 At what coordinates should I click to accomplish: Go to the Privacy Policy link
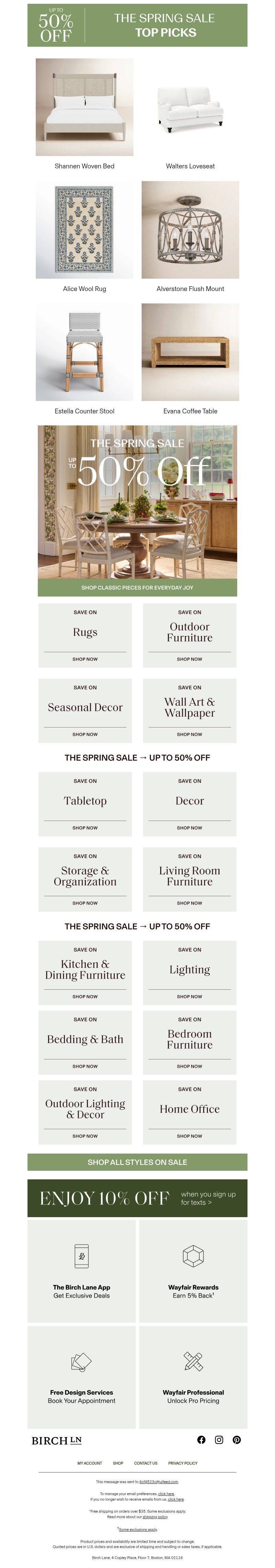click(x=183, y=1463)
